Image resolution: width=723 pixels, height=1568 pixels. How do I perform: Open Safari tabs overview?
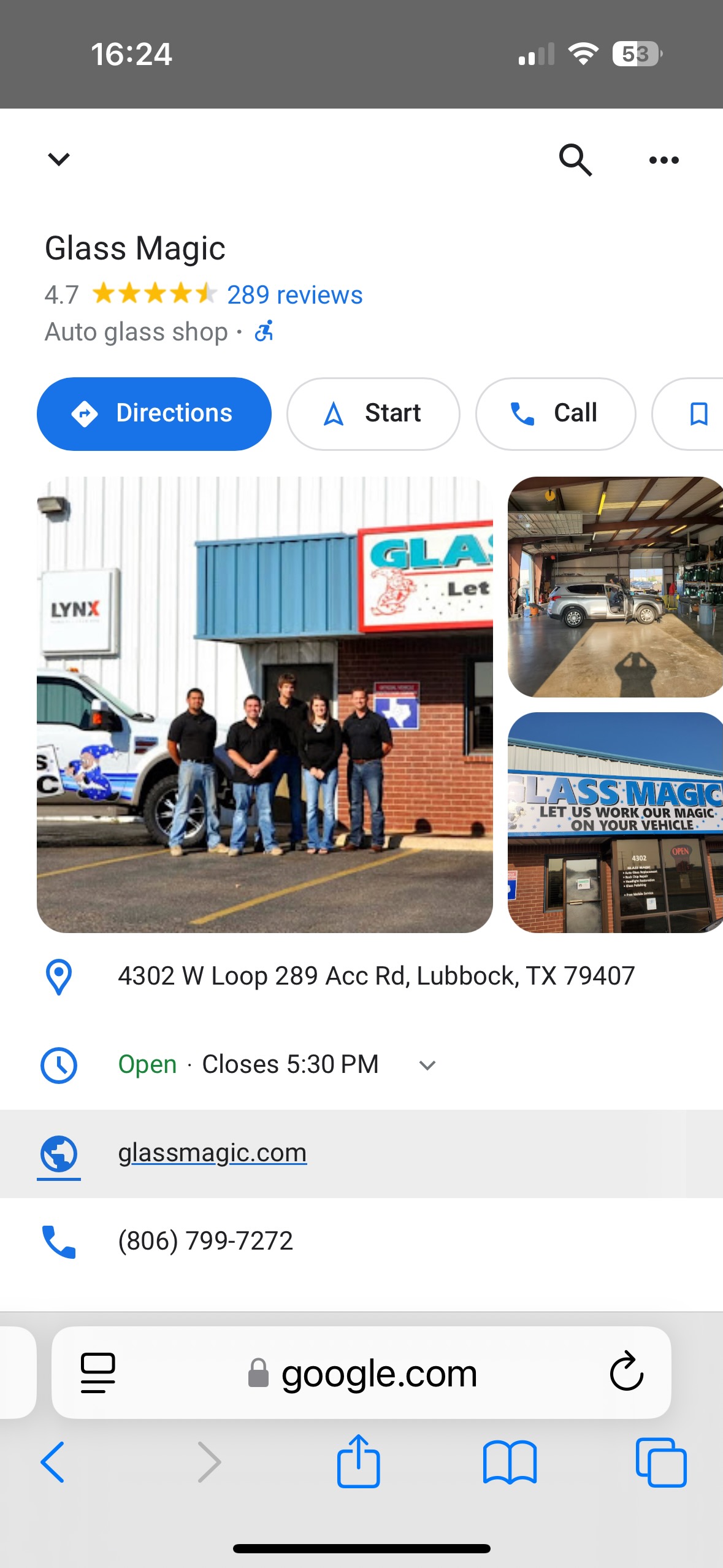(x=660, y=1462)
